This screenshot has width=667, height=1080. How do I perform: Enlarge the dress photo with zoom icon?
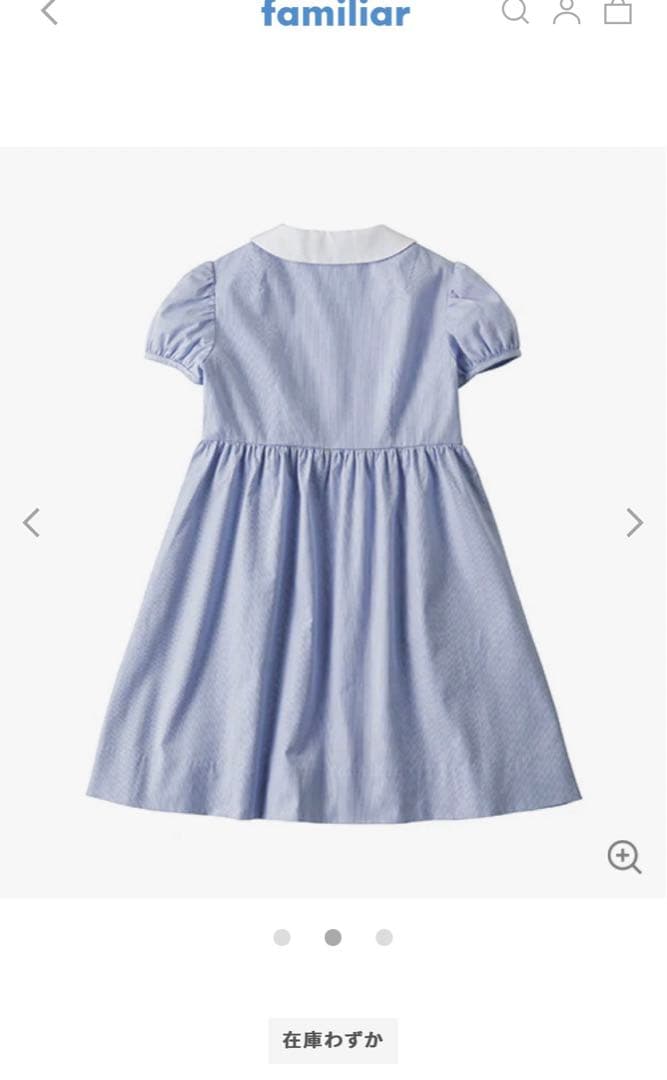pos(624,857)
